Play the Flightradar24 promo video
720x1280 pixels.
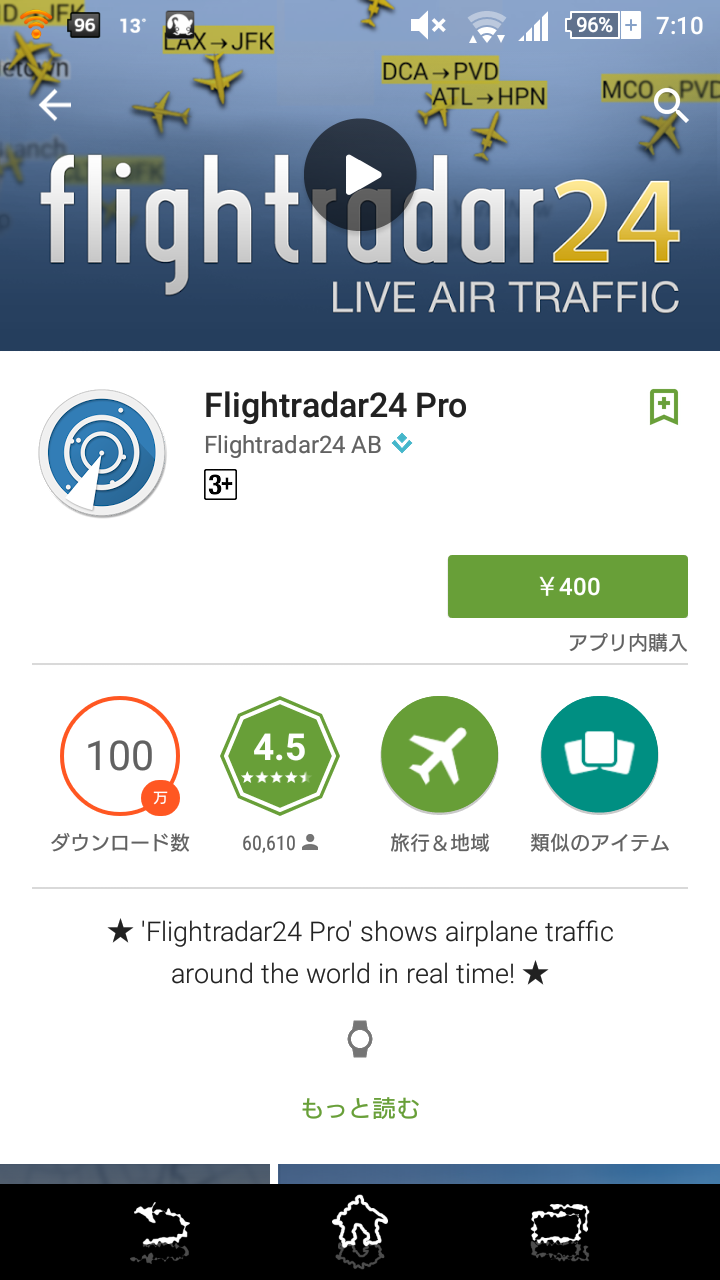pos(360,175)
